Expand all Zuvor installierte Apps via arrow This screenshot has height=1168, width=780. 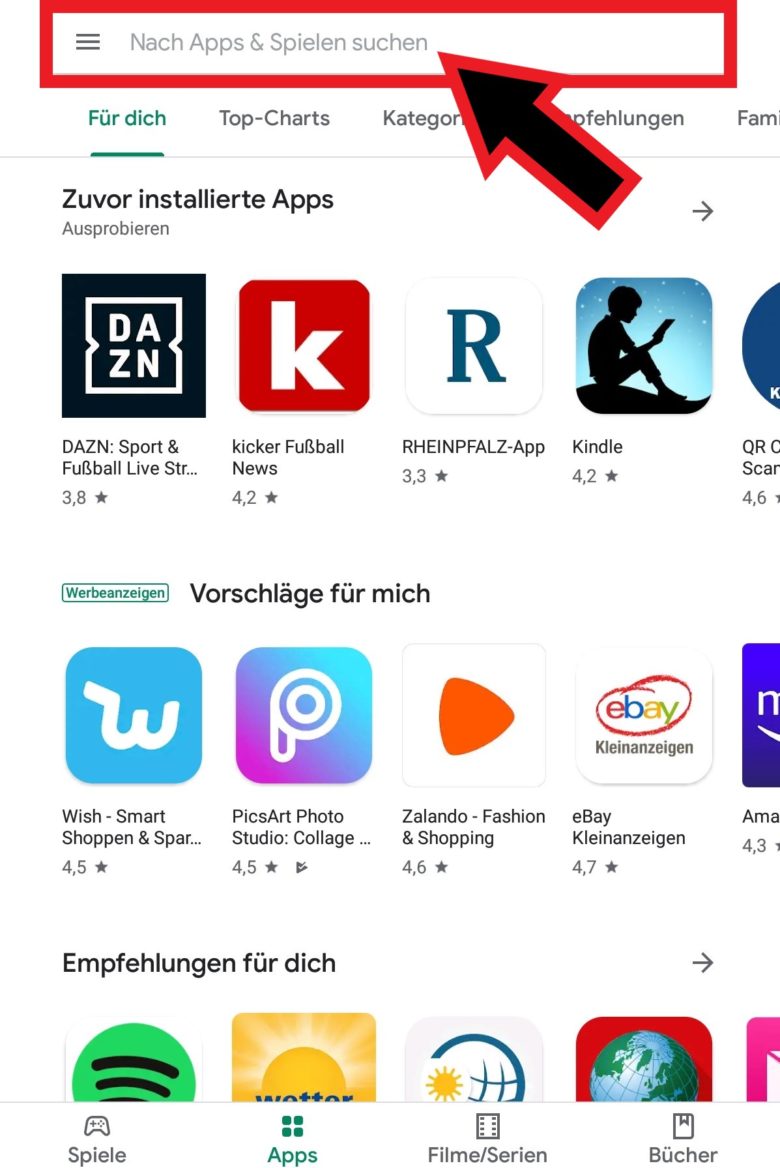[x=703, y=211]
